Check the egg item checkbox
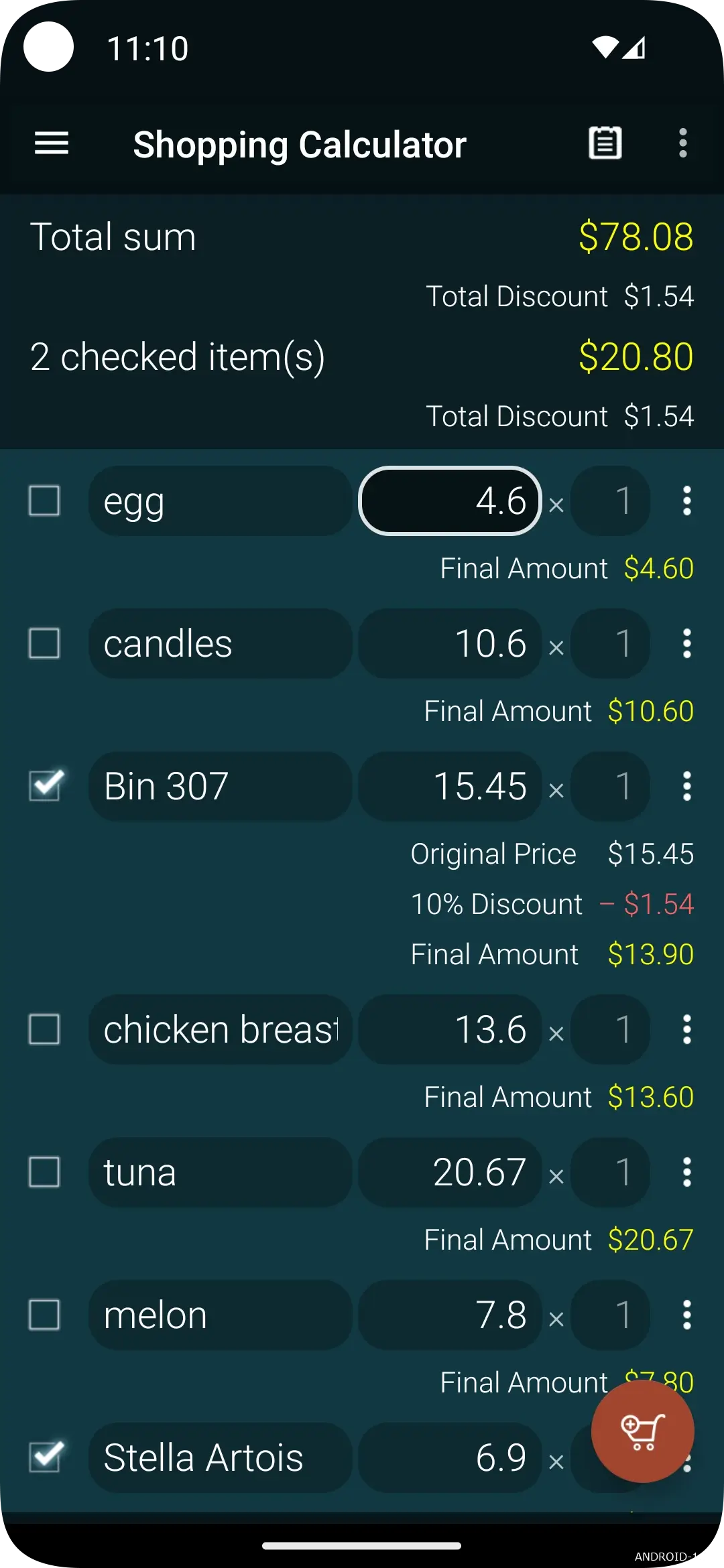This screenshot has width=724, height=1568. 44,501
